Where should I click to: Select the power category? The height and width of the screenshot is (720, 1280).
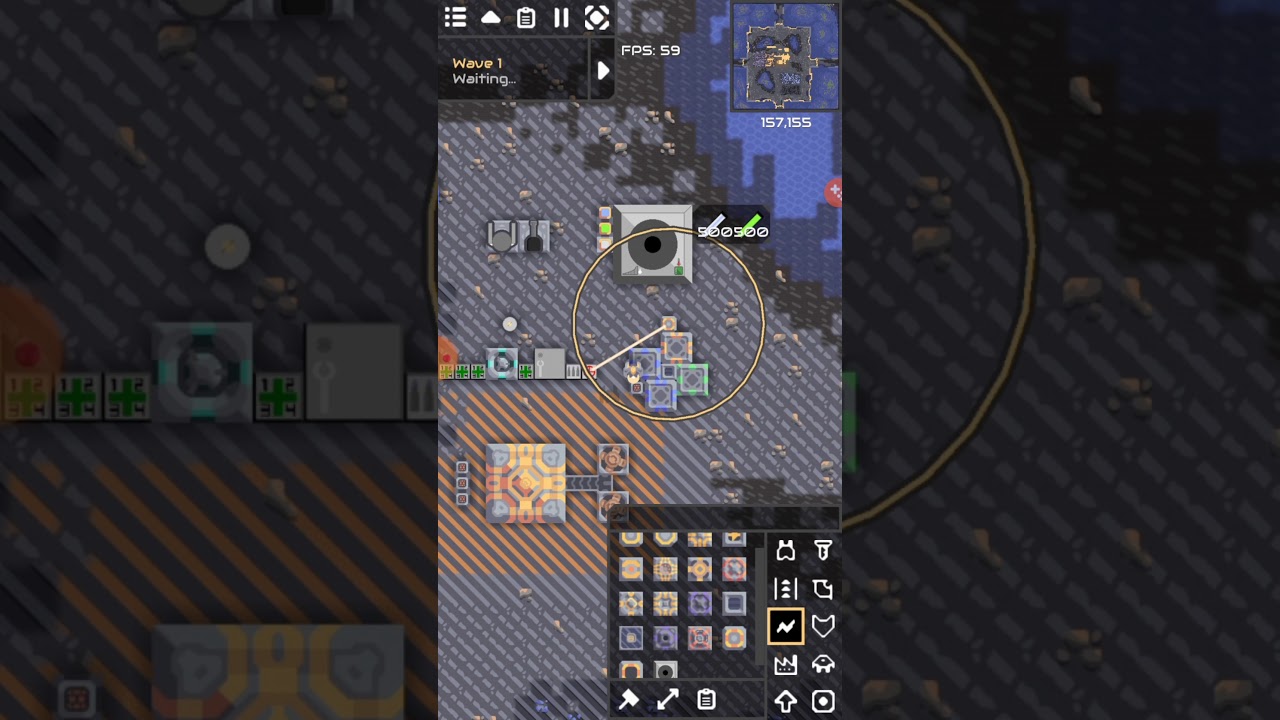[786, 627]
